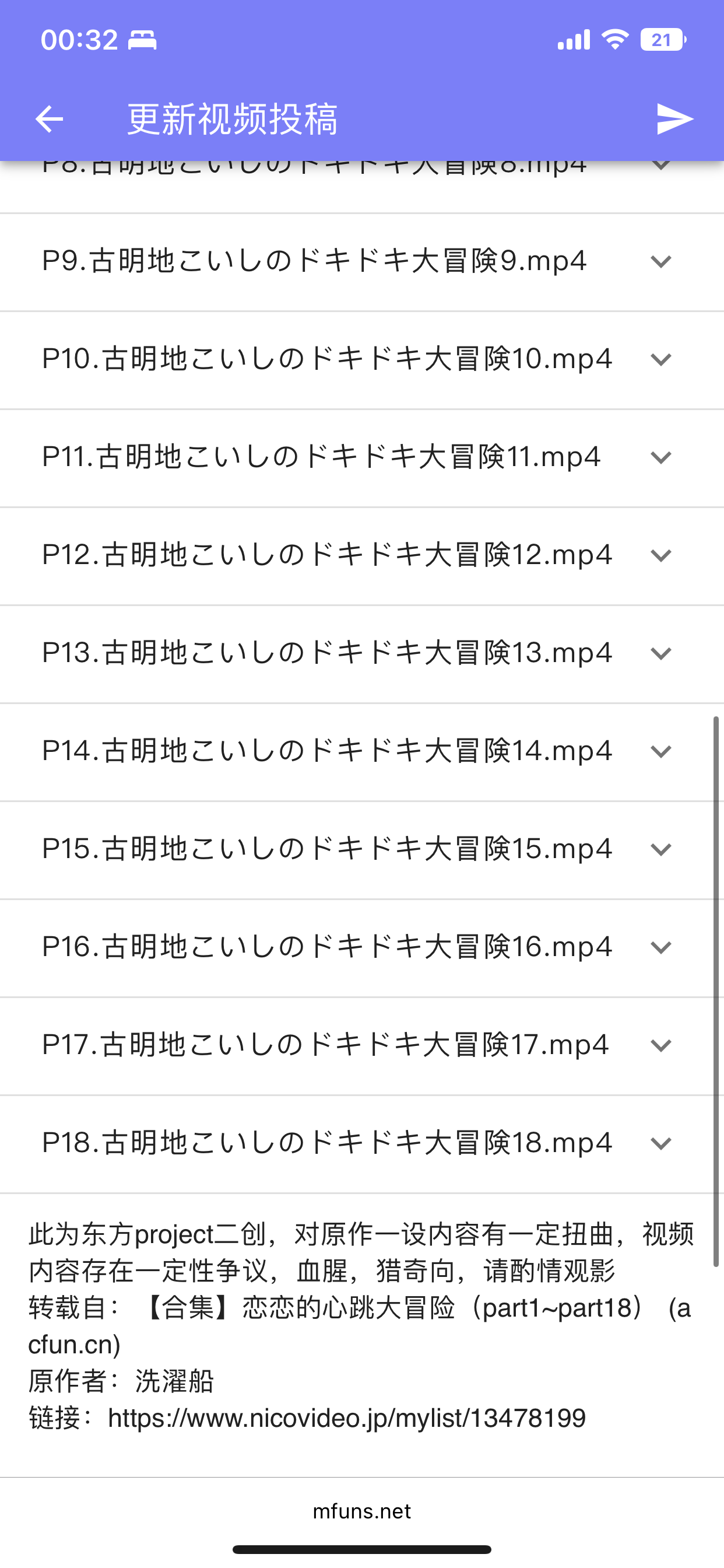Open the nicovideo mylist link

tap(346, 1417)
